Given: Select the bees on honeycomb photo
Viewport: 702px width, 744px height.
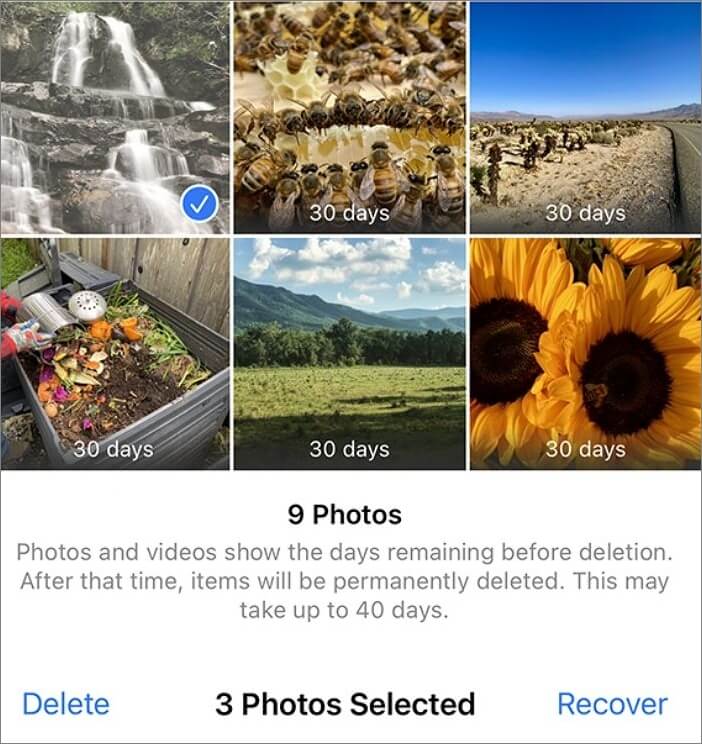Looking at the screenshot, I should tap(349, 116).
